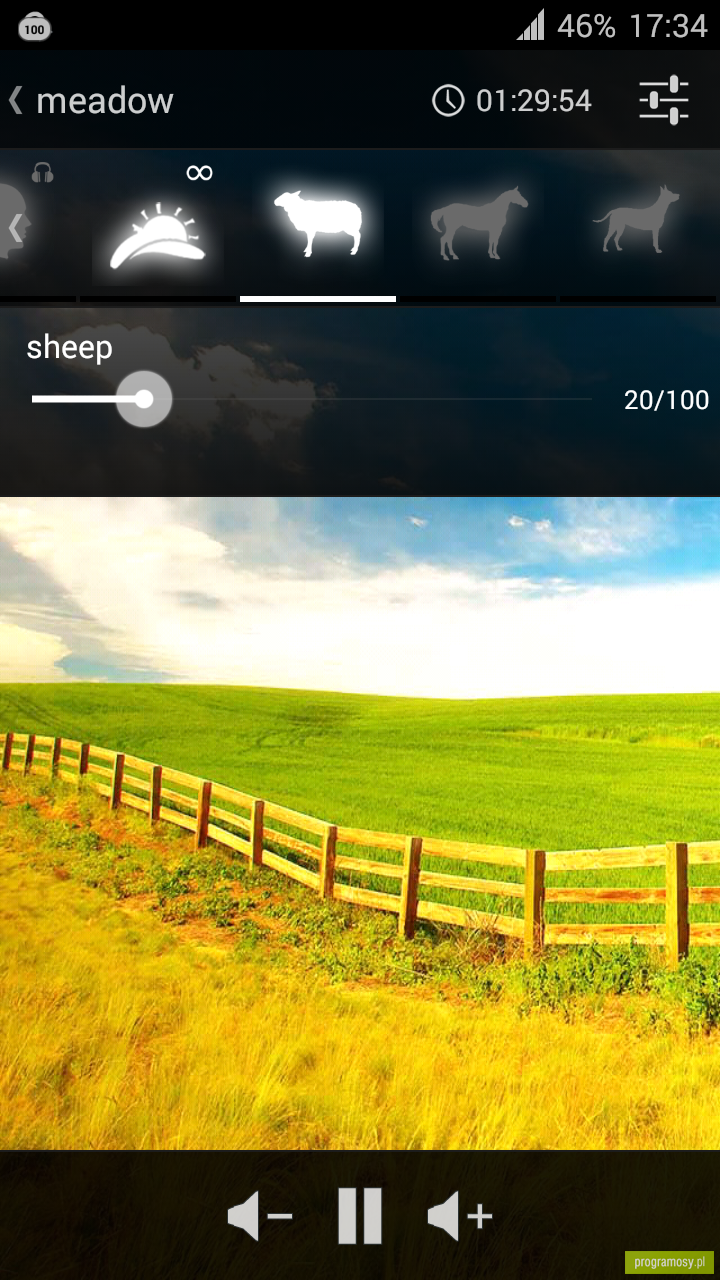This screenshot has height=1280, width=720.
Task: Open the sleep timer showing 01:29:54
Action: tap(511, 100)
